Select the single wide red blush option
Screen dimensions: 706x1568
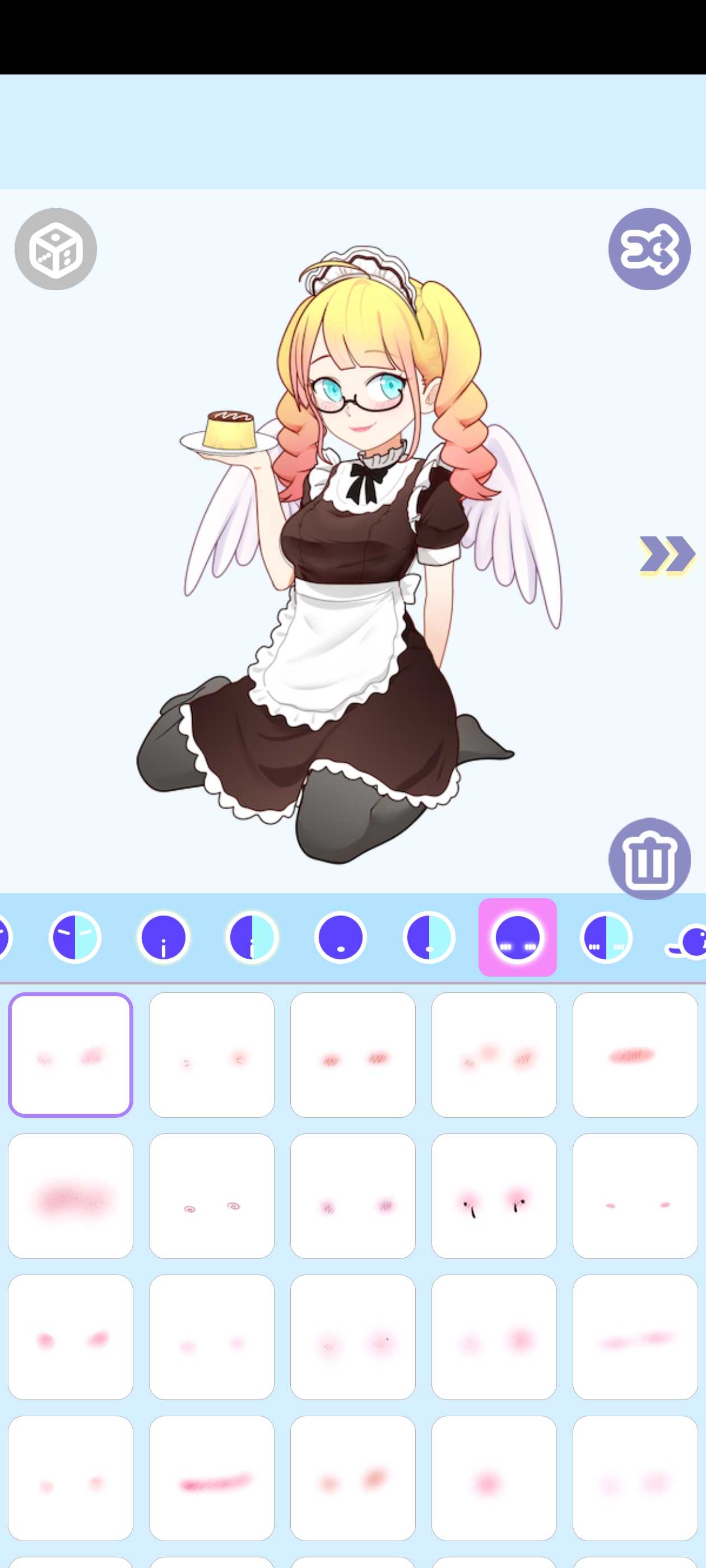pyautogui.click(x=635, y=1055)
